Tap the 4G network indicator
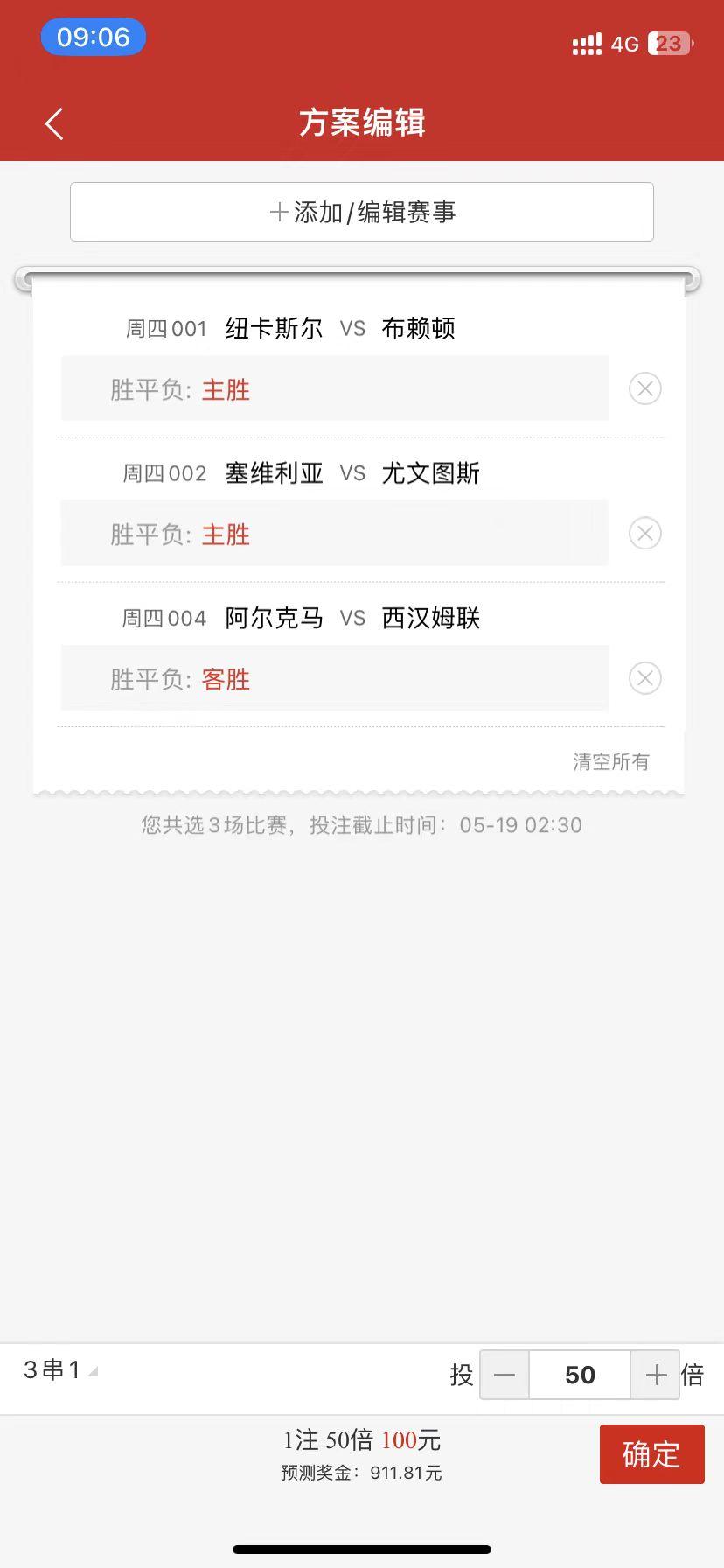Image resolution: width=724 pixels, height=1568 pixels. click(626, 45)
